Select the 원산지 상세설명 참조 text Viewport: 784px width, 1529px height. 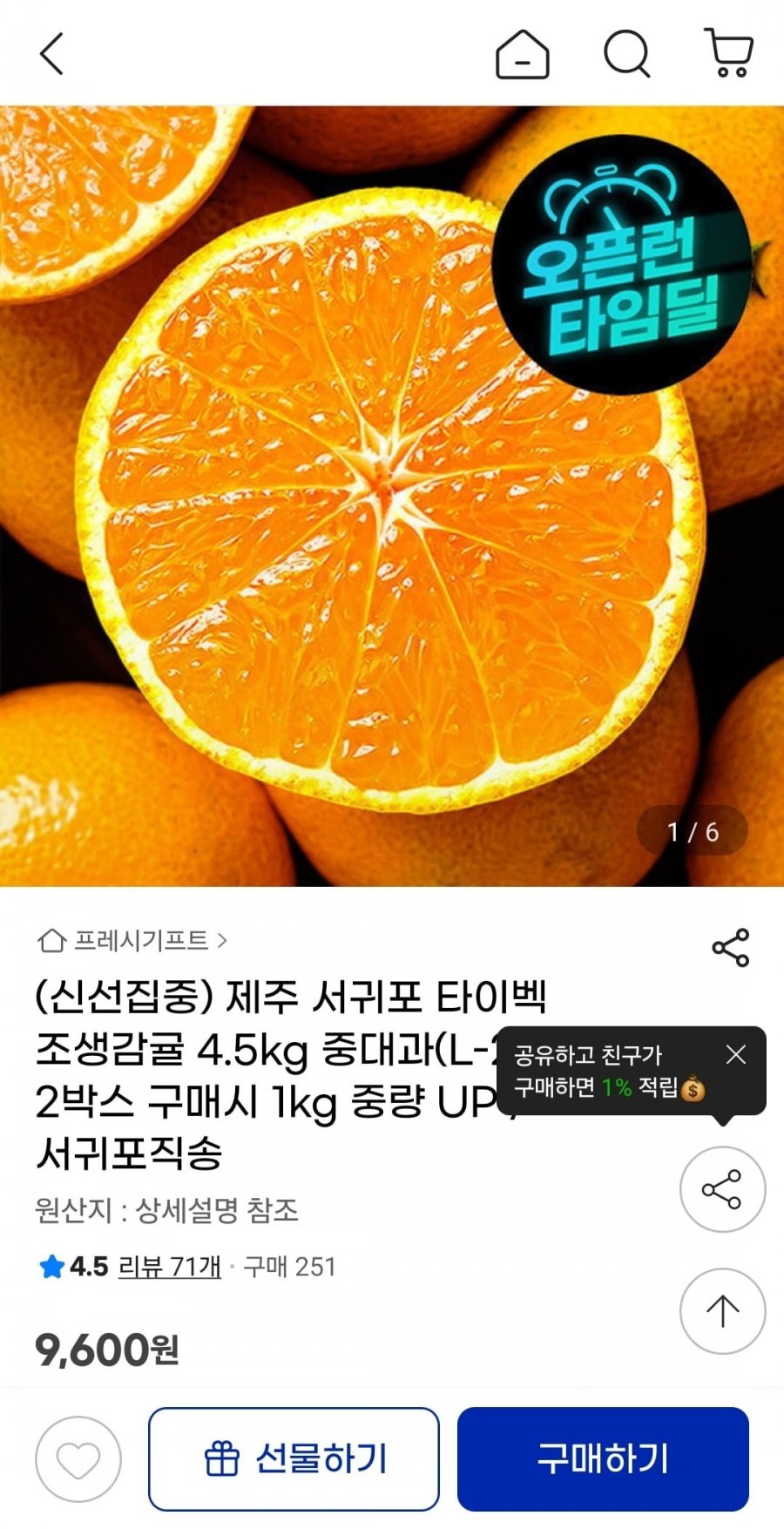click(x=167, y=1210)
